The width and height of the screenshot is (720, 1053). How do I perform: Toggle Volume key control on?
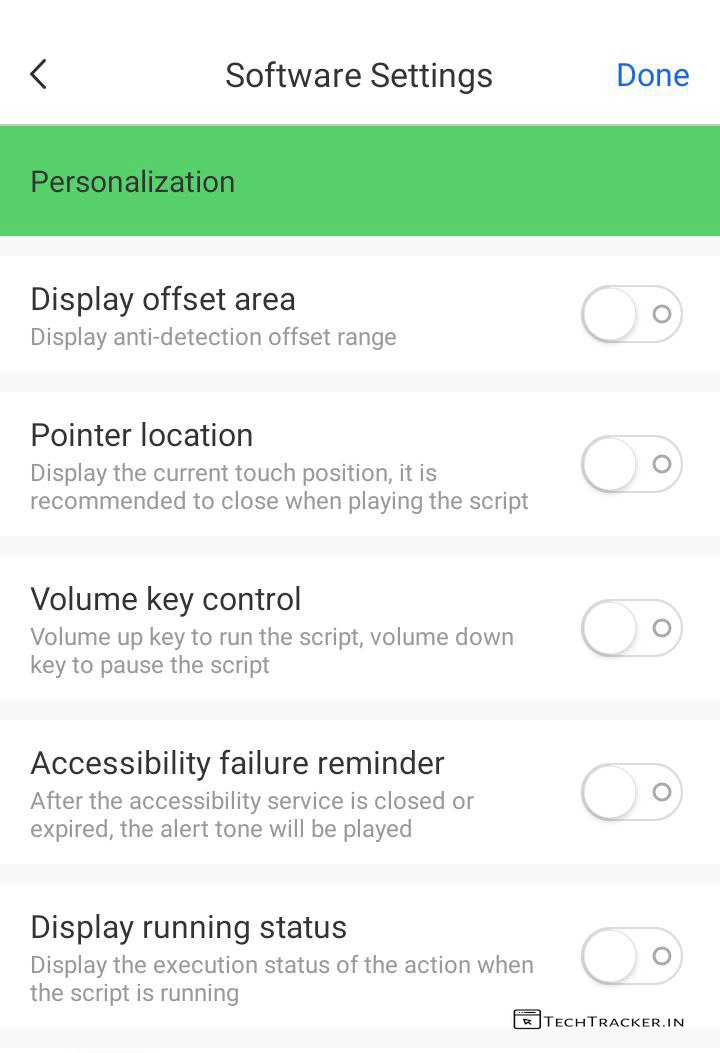click(x=631, y=628)
